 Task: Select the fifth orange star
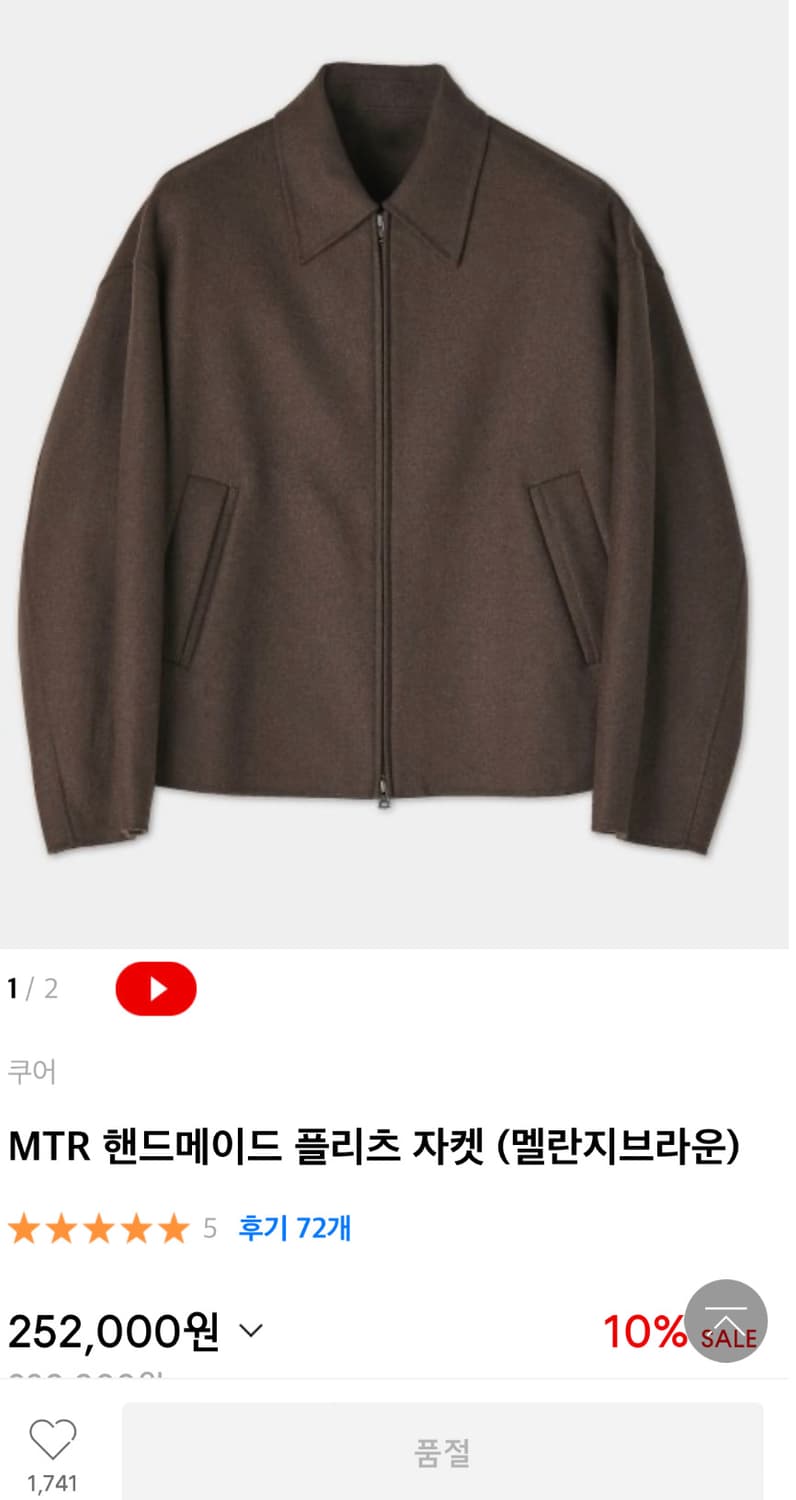pyautogui.click(x=172, y=1229)
